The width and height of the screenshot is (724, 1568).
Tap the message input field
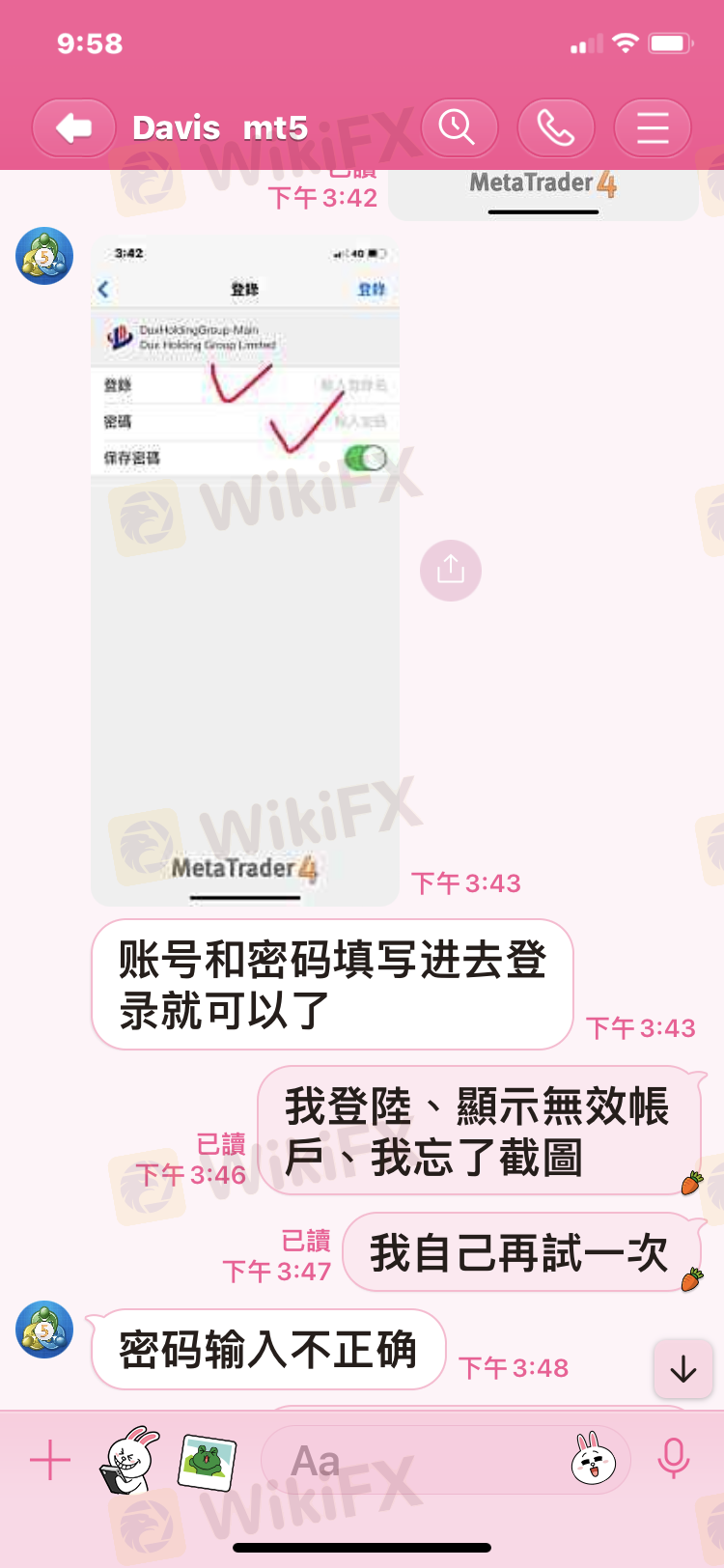415,1461
